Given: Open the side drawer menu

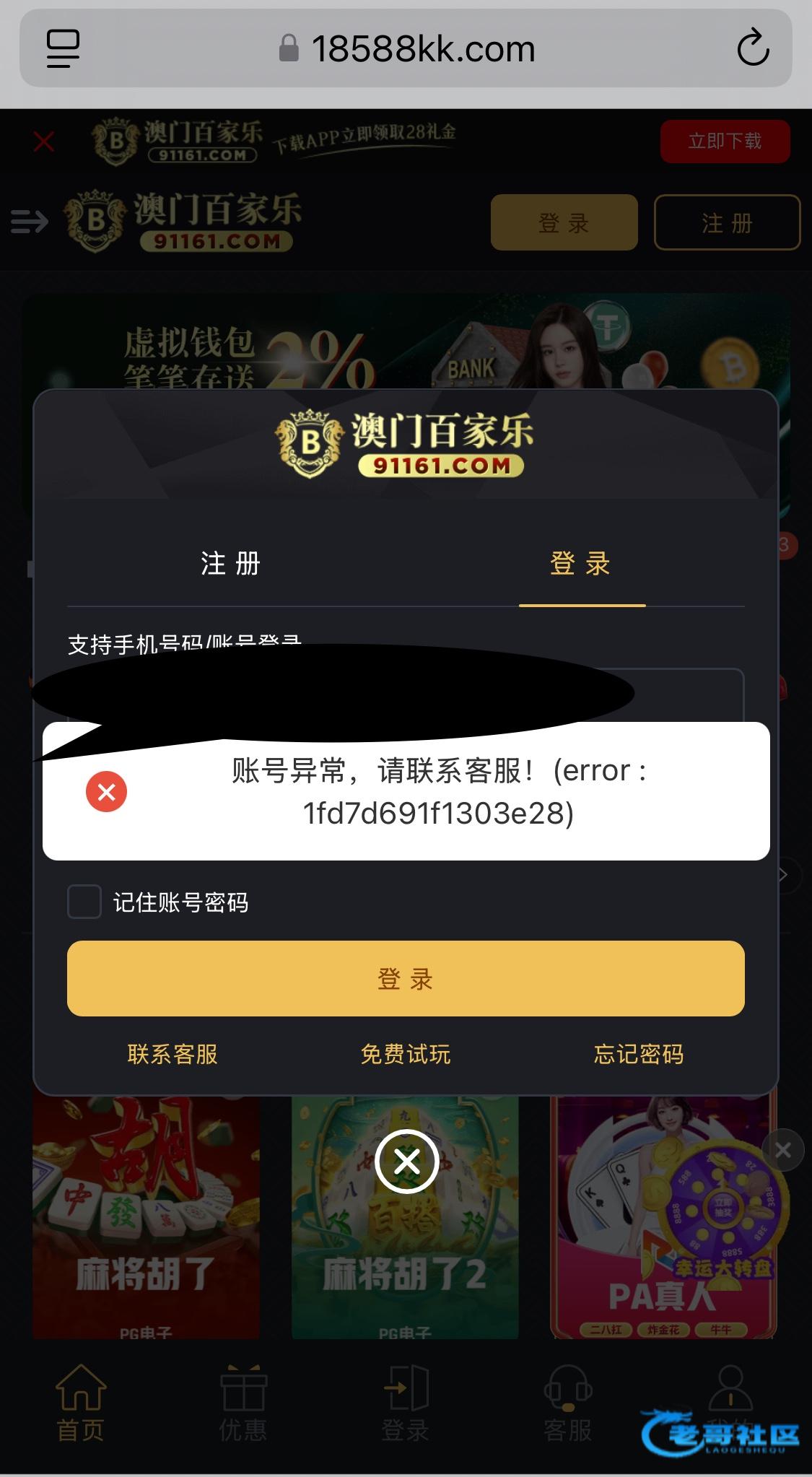Looking at the screenshot, I should click(30, 222).
